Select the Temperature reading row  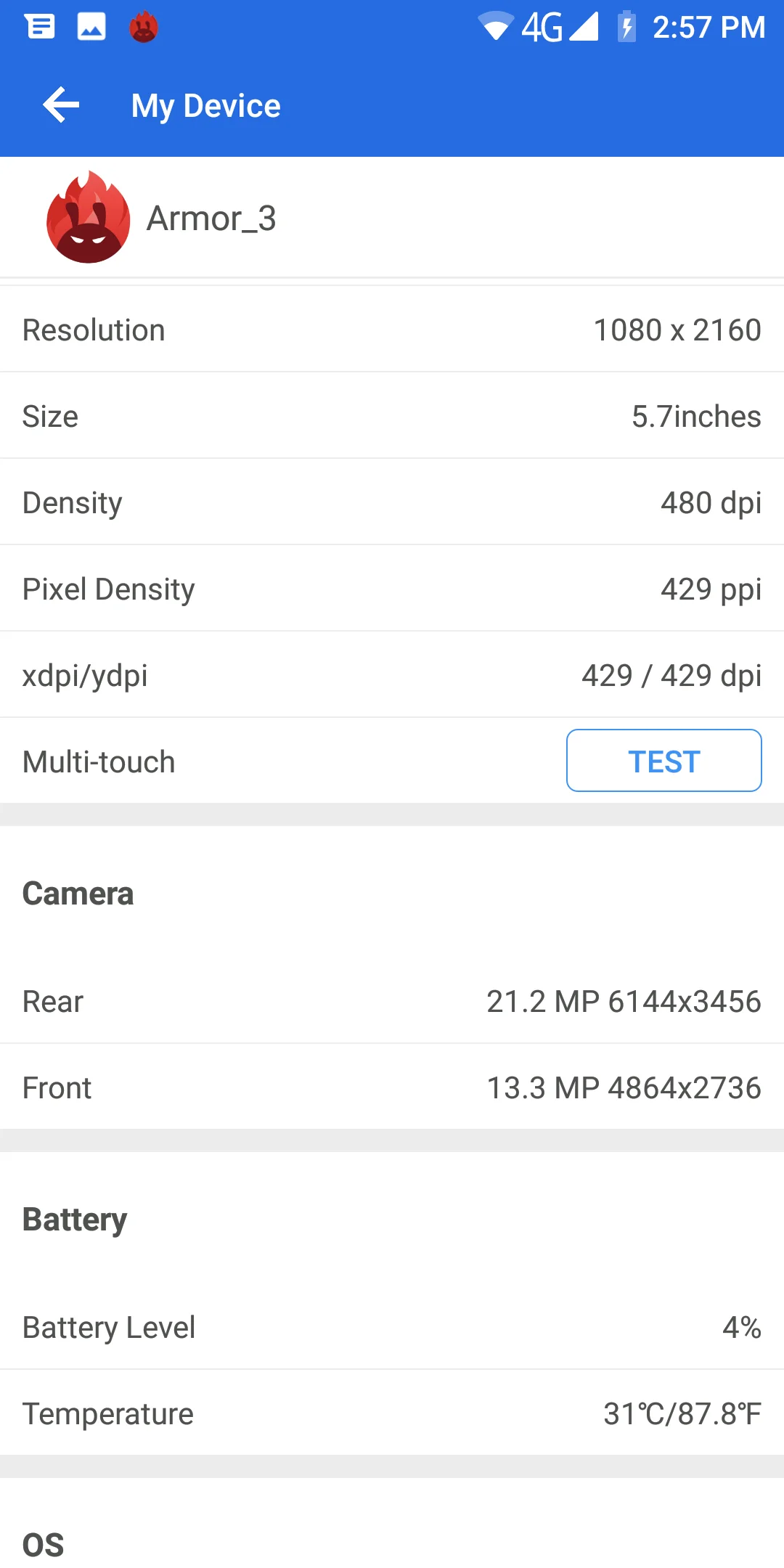[392, 1413]
